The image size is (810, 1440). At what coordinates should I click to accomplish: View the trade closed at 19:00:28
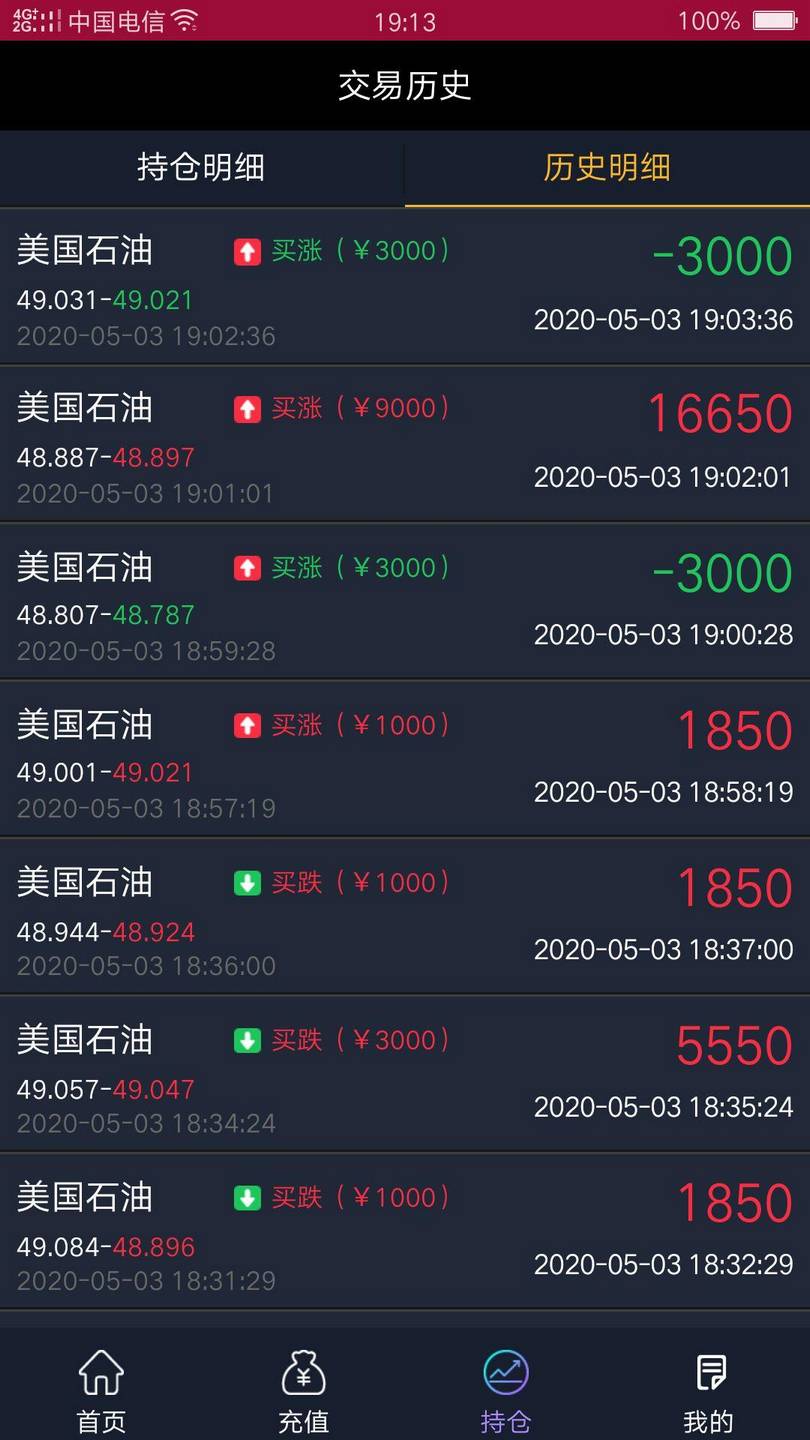pos(405,601)
